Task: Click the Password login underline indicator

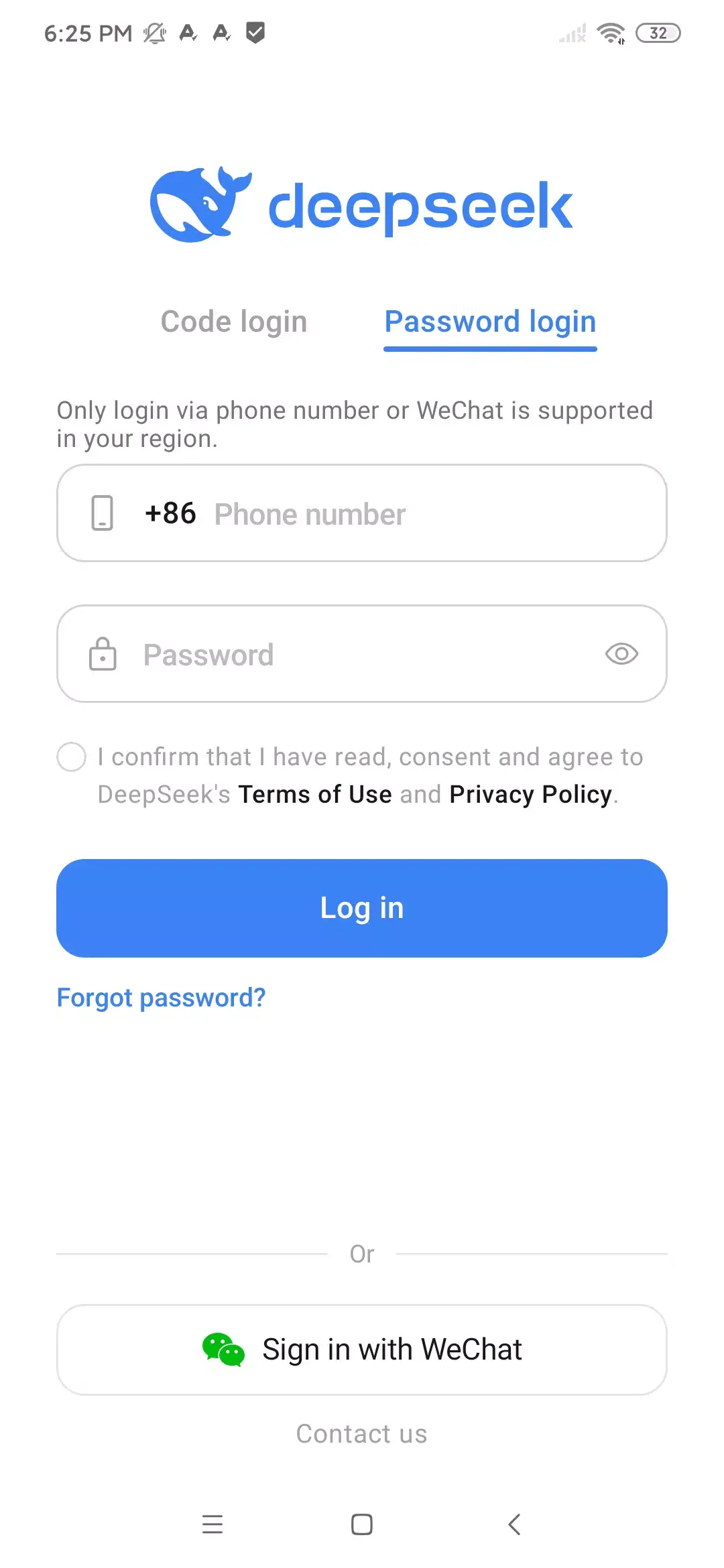Action: click(490, 348)
